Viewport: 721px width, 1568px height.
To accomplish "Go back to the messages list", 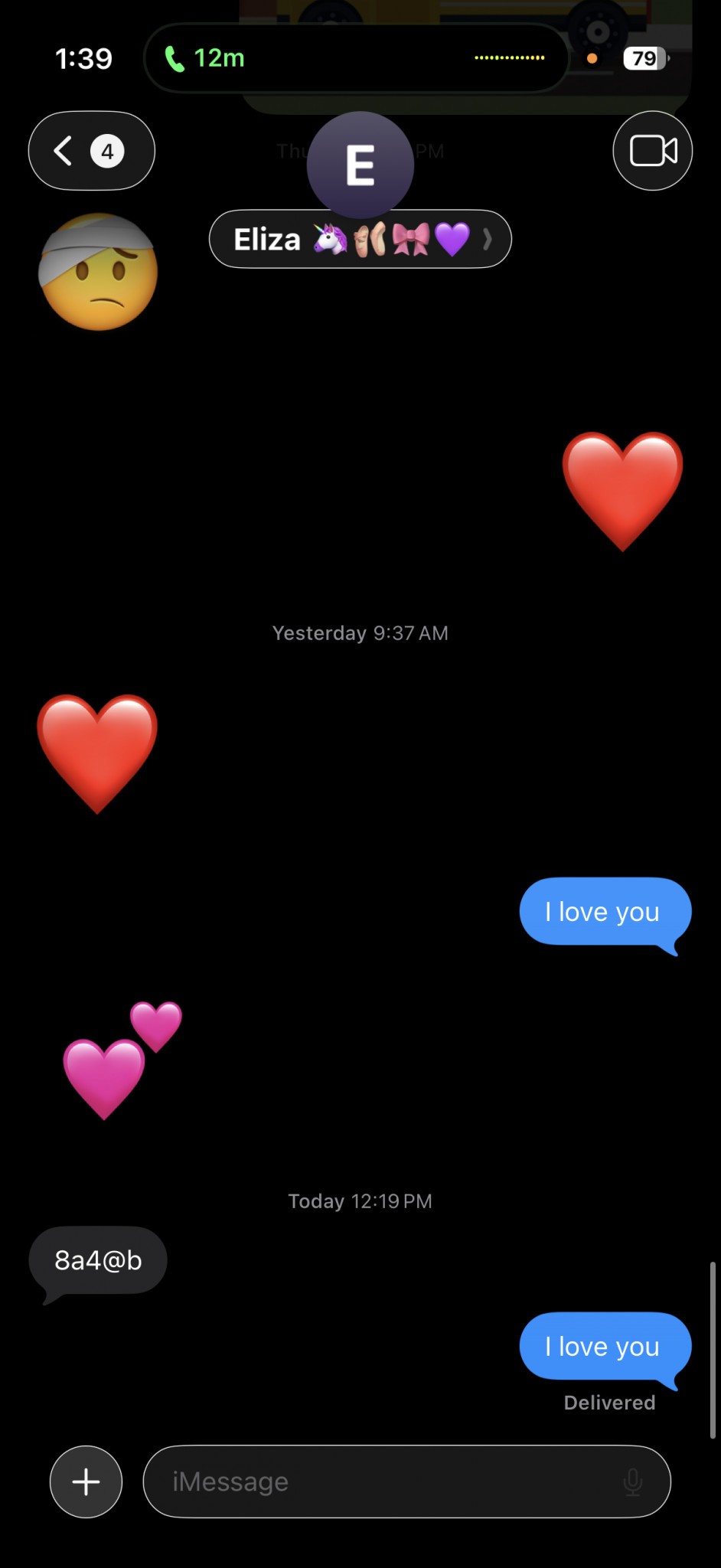I will (92, 151).
